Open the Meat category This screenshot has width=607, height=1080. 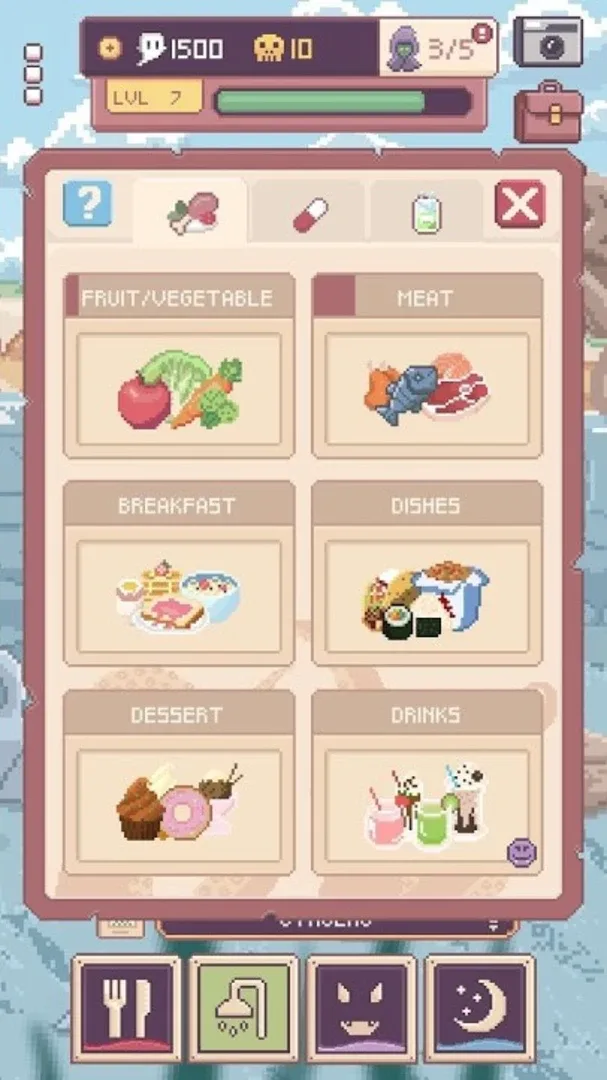coord(427,366)
